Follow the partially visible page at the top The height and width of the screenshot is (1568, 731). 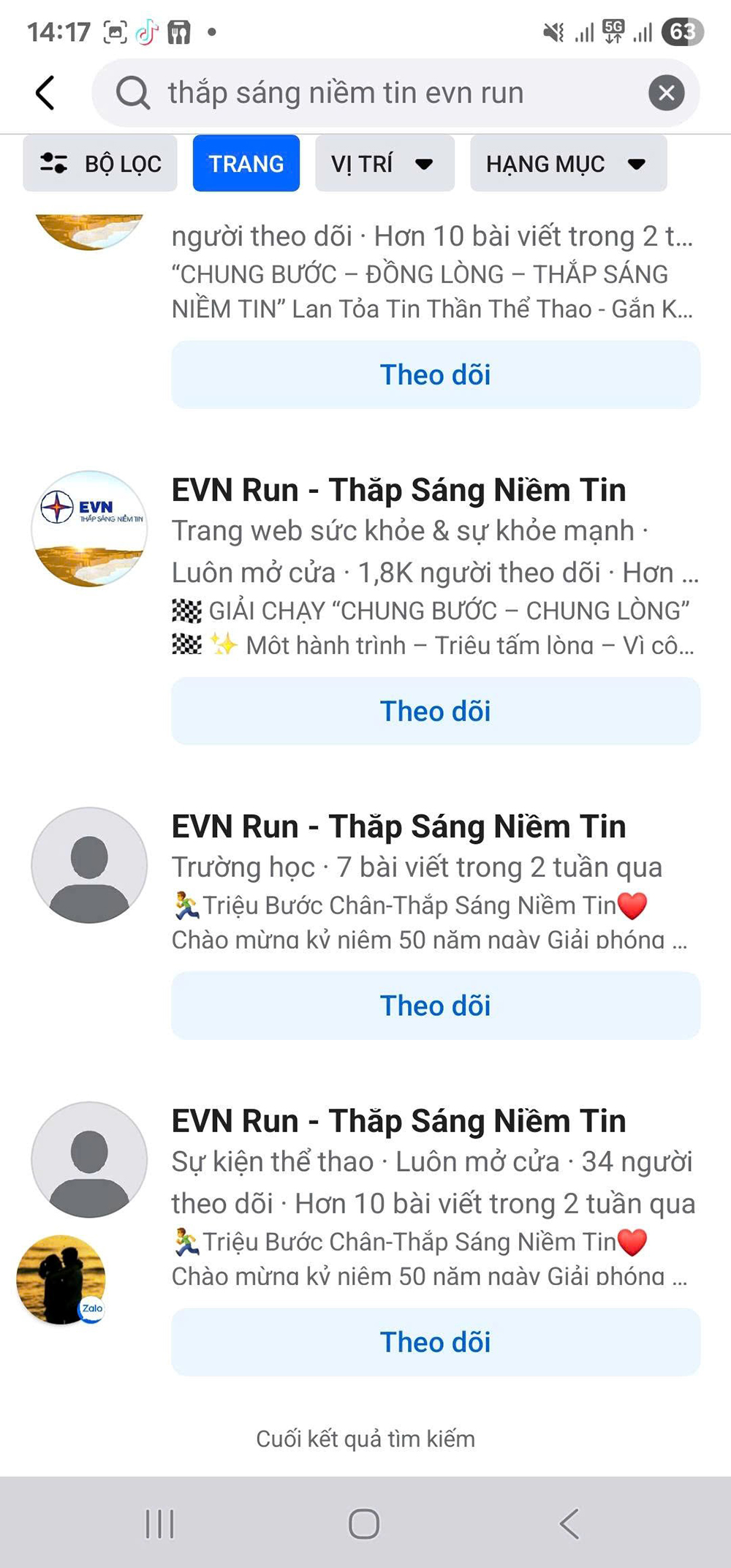pos(436,374)
